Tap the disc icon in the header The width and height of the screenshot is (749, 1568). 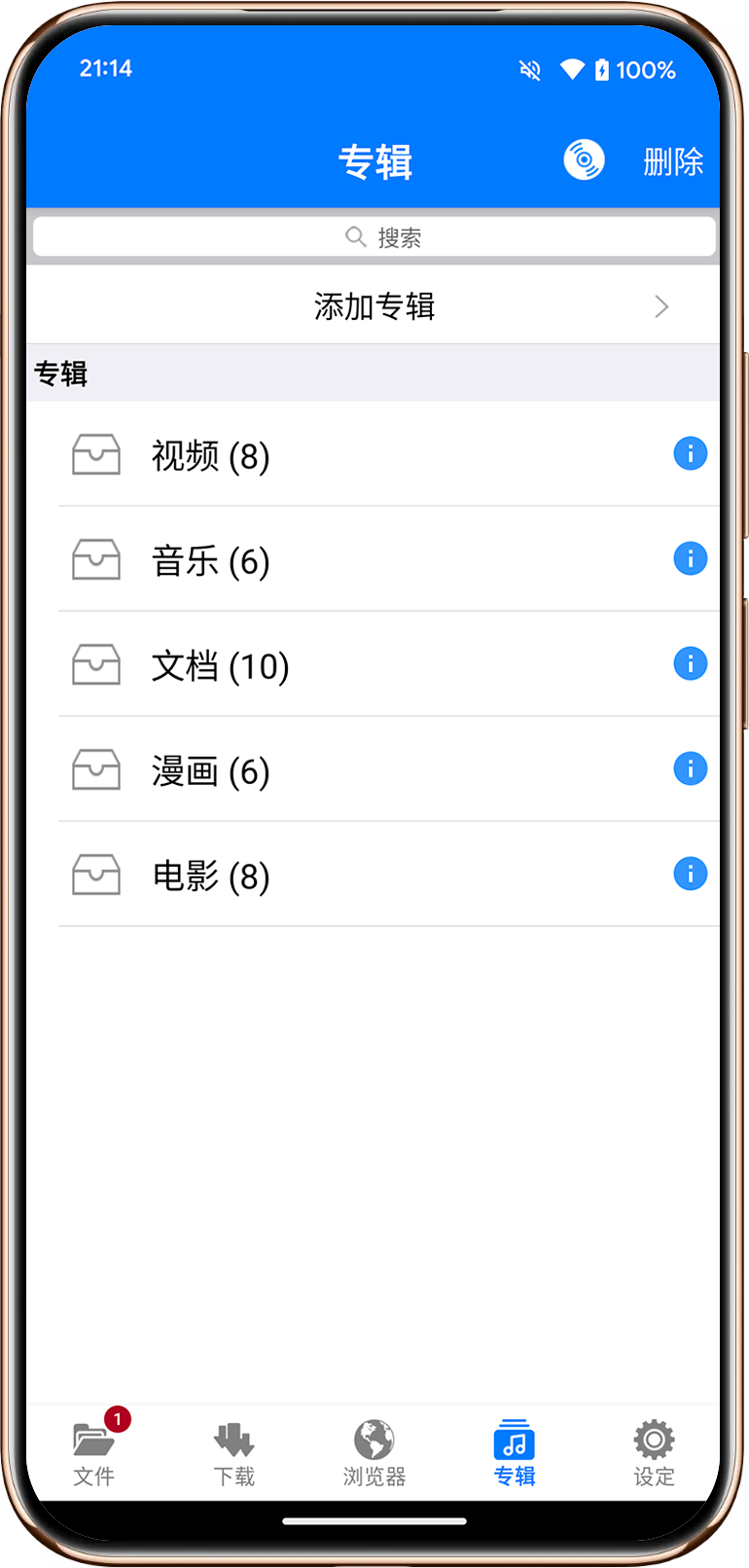coord(584,160)
